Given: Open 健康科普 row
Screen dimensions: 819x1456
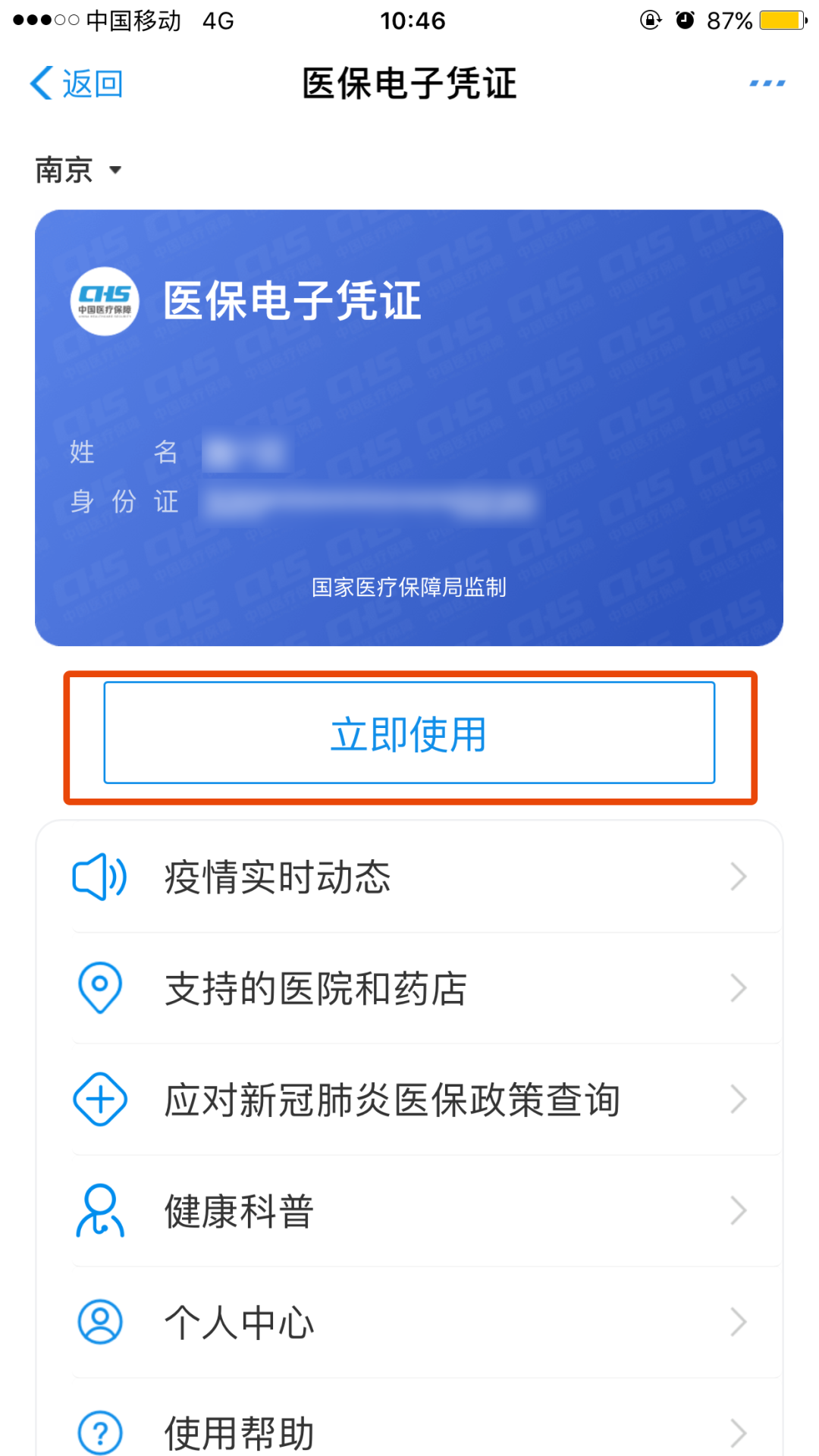Looking at the screenshot, I should [409, 1211].
